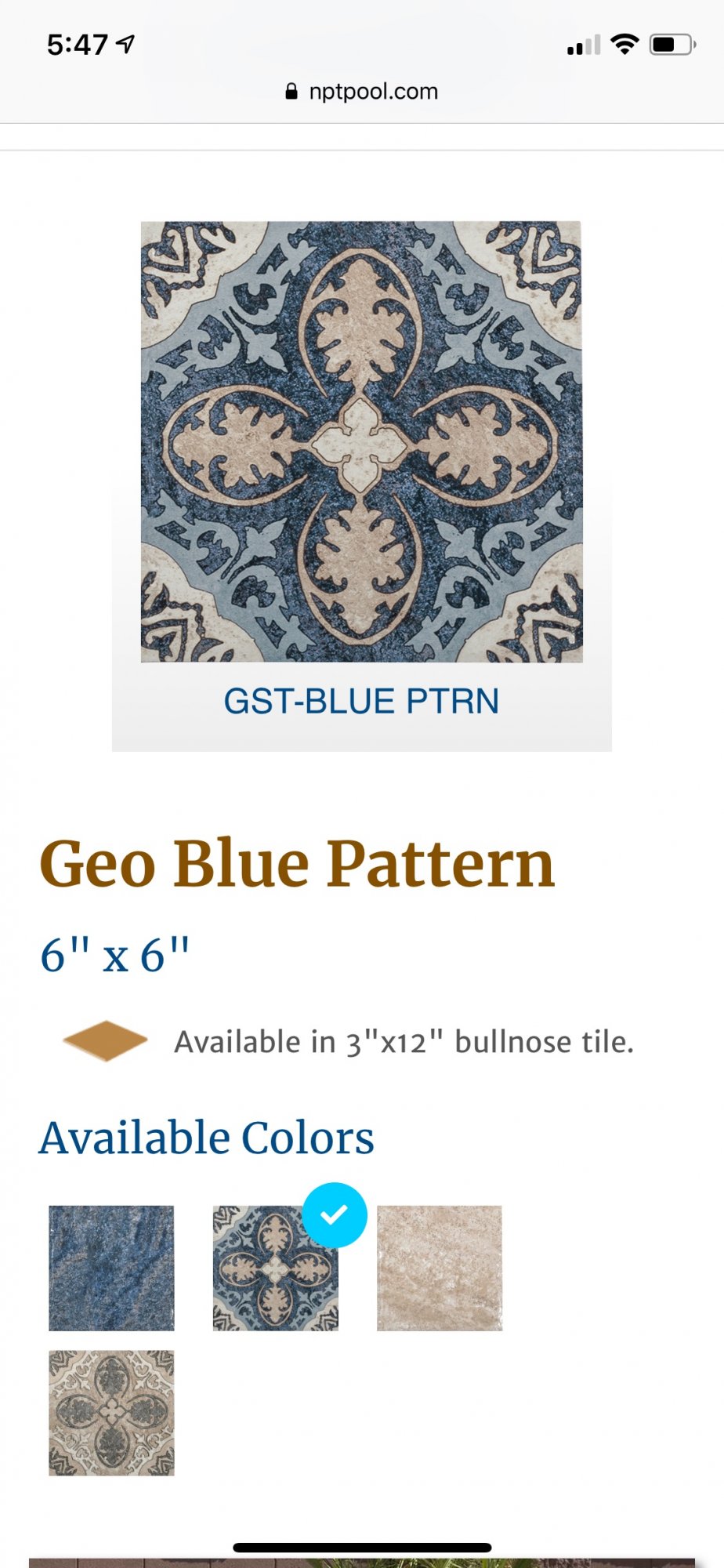
Task: Choose the gray beige patterned swatch
Action: 111,1413
